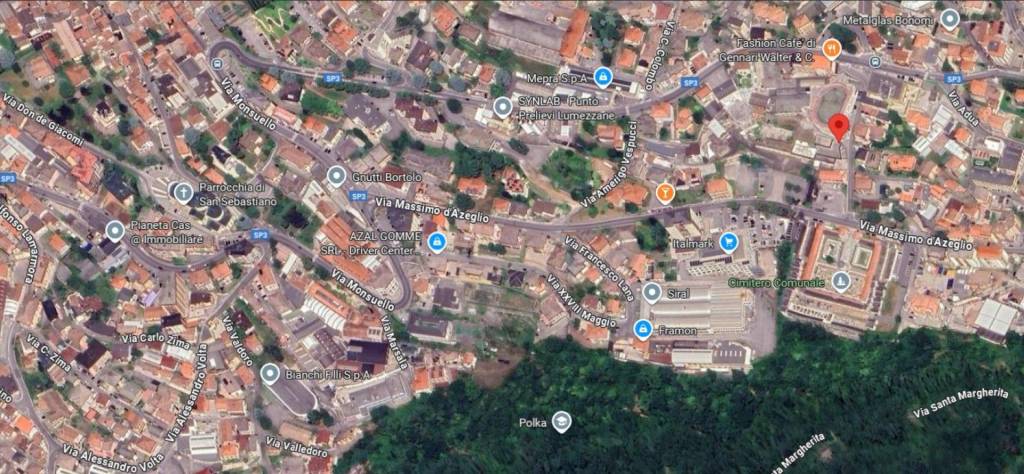Open the Italmark supermarket marker
Viewport: 1024px width, 474px height.
729,241
